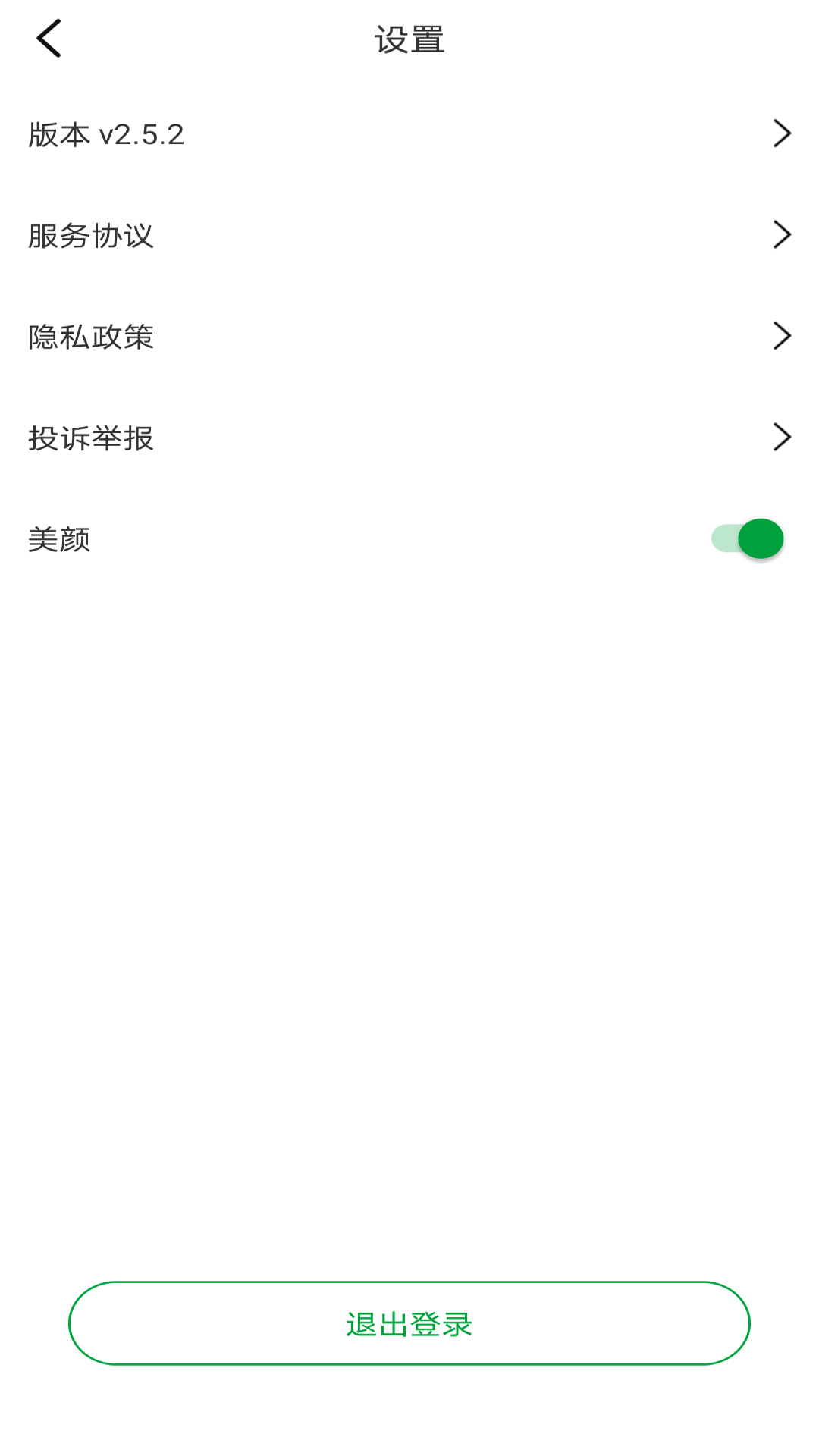
Task: Expand the 服务协议 row chevron
Action: pos(782,236)
